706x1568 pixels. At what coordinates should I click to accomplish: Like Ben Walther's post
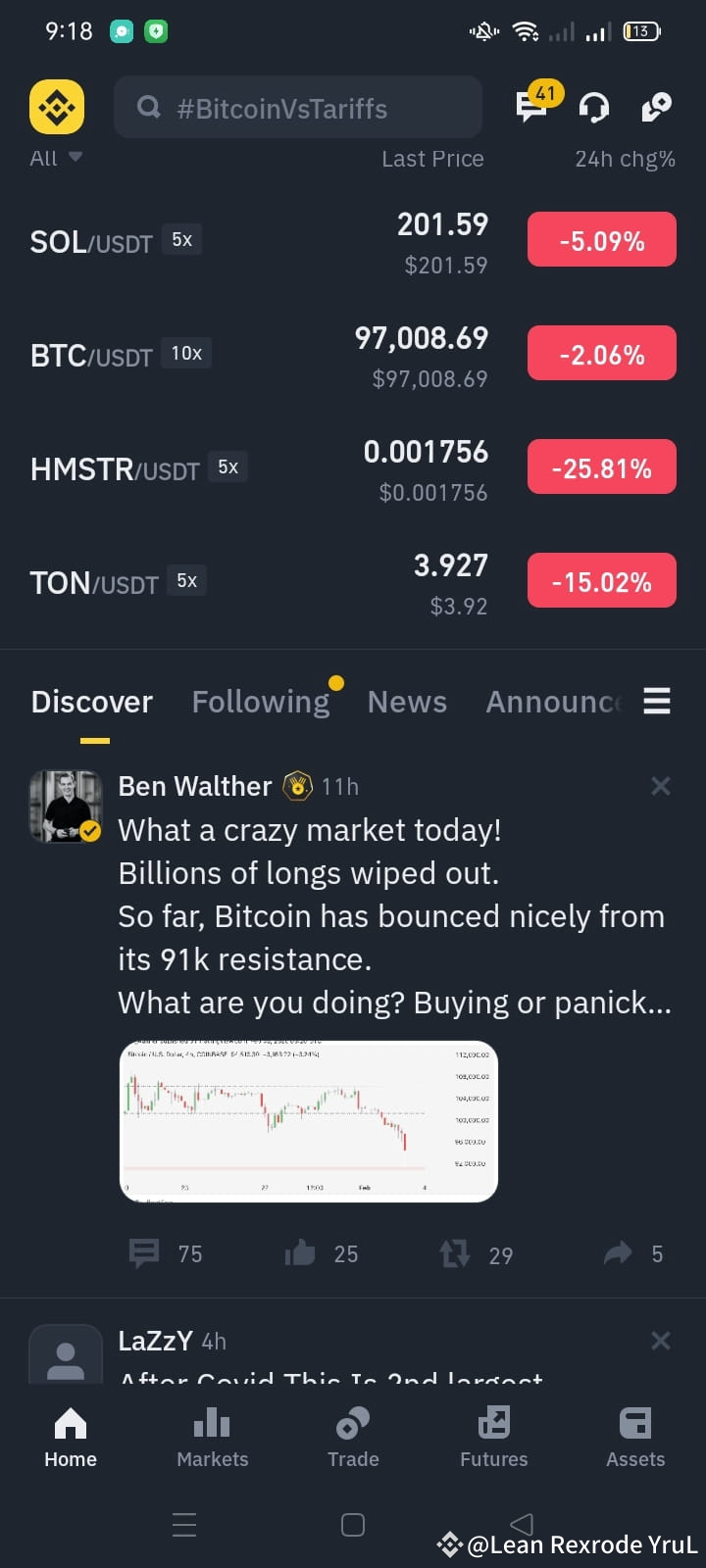300,1253
